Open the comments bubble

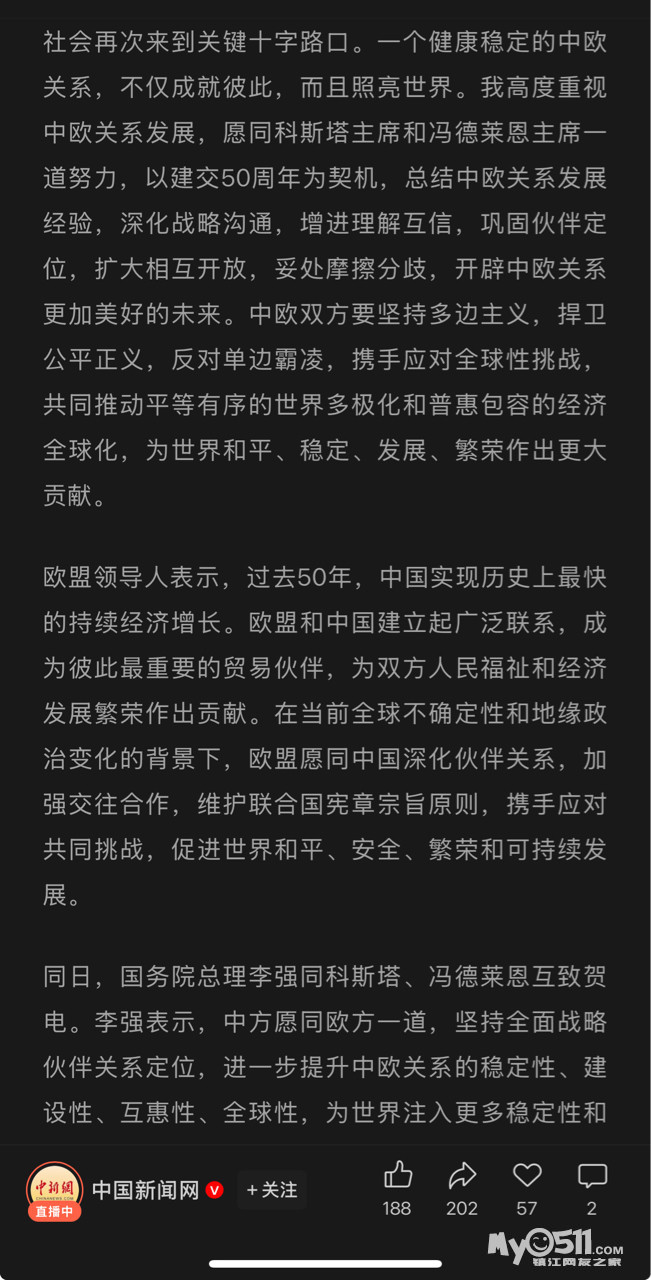click(592, 1175)
